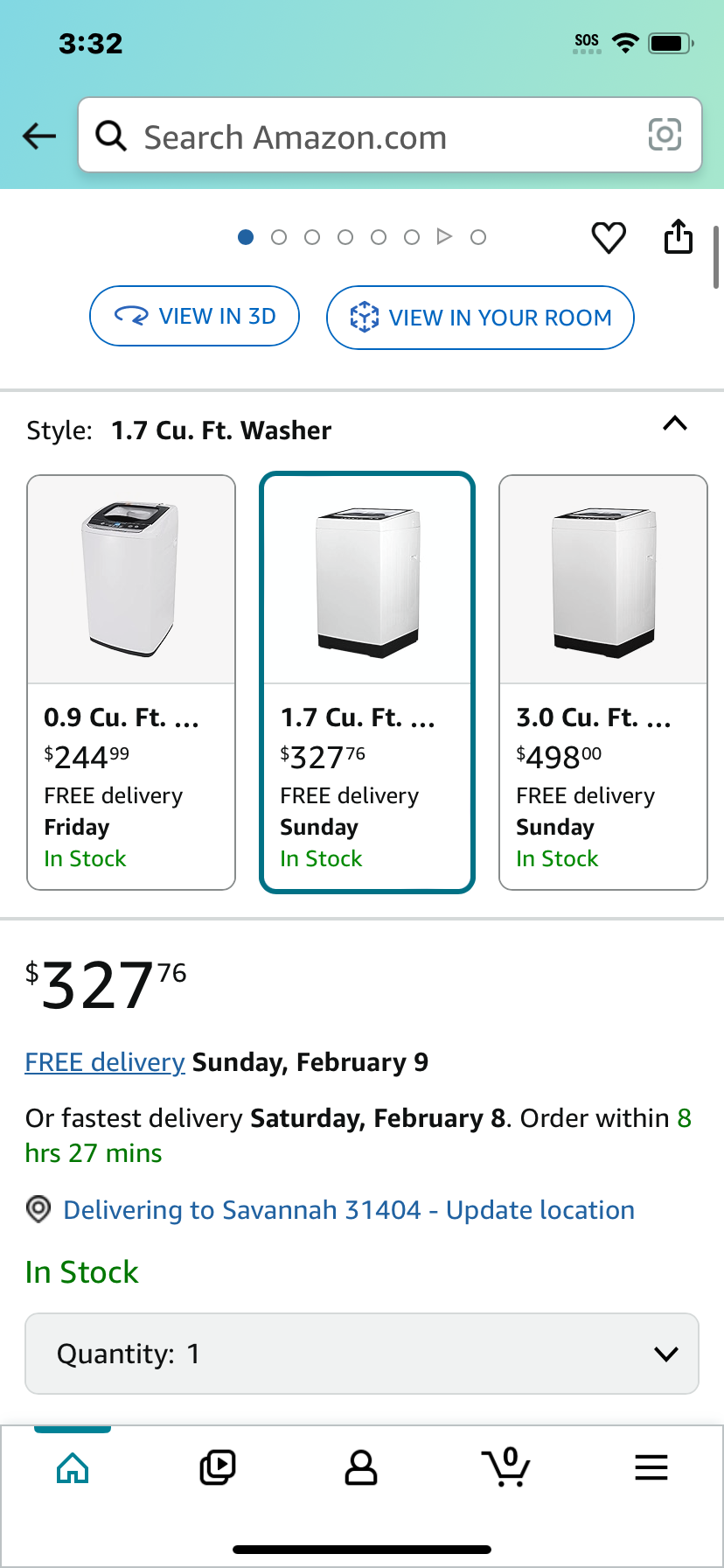Image resolution: width=724 pixels, height=1568 pixels.
Task: Open the shopping cart
Action: (x=506, y=1466)
